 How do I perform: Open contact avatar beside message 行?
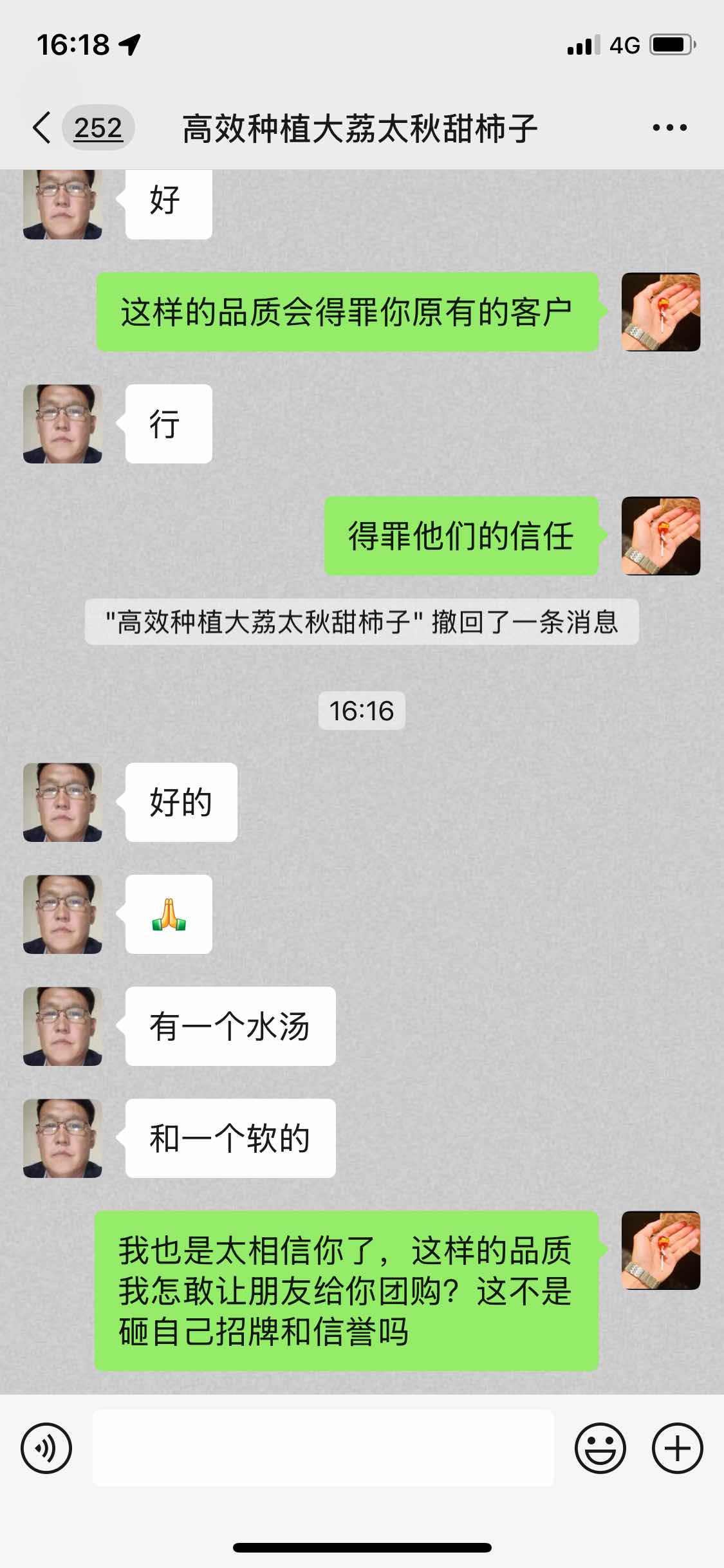pos(62,424)
